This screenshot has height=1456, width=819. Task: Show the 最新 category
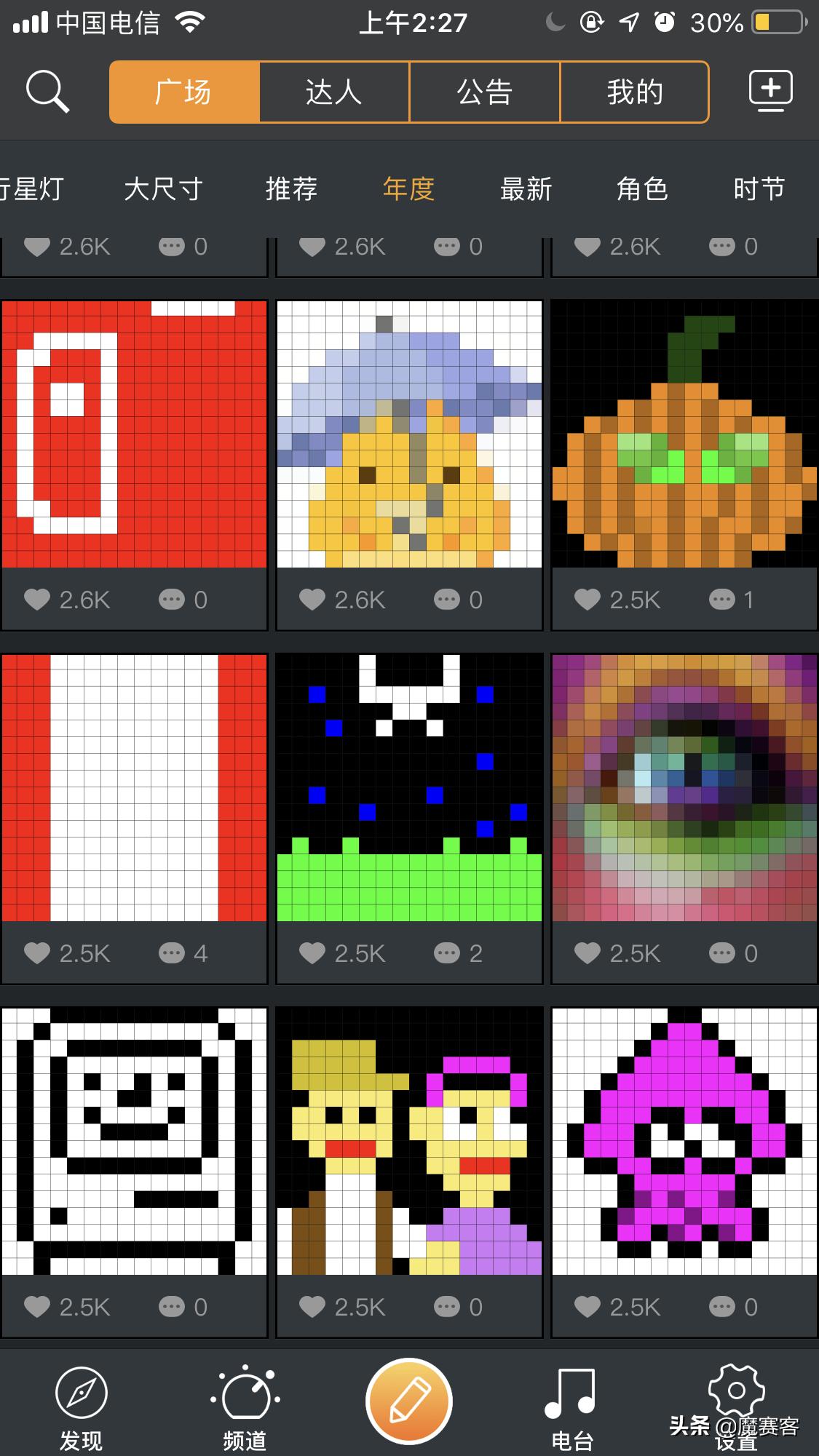526,189
